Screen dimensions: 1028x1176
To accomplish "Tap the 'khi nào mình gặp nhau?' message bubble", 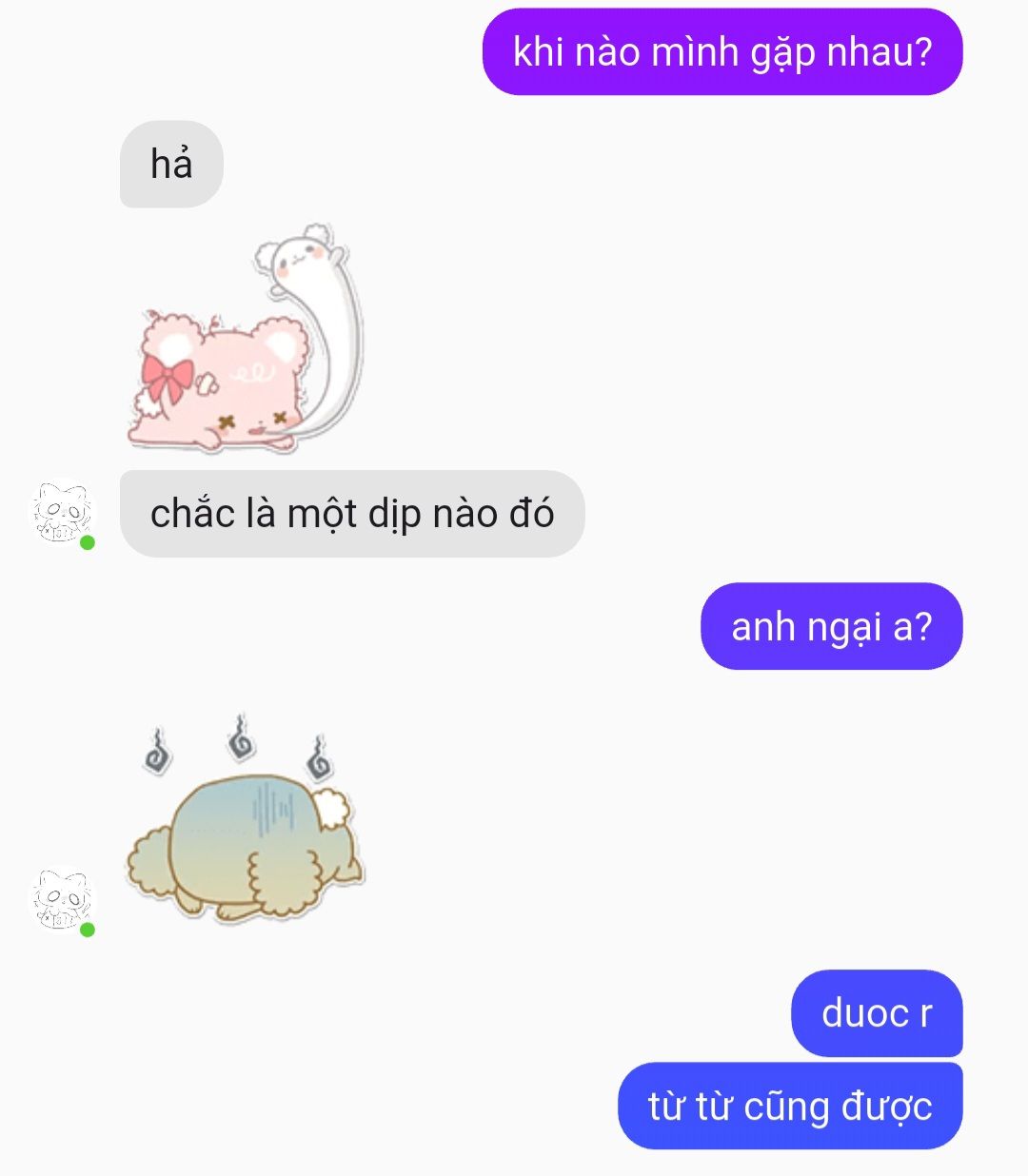I will [x=722, y=52].
